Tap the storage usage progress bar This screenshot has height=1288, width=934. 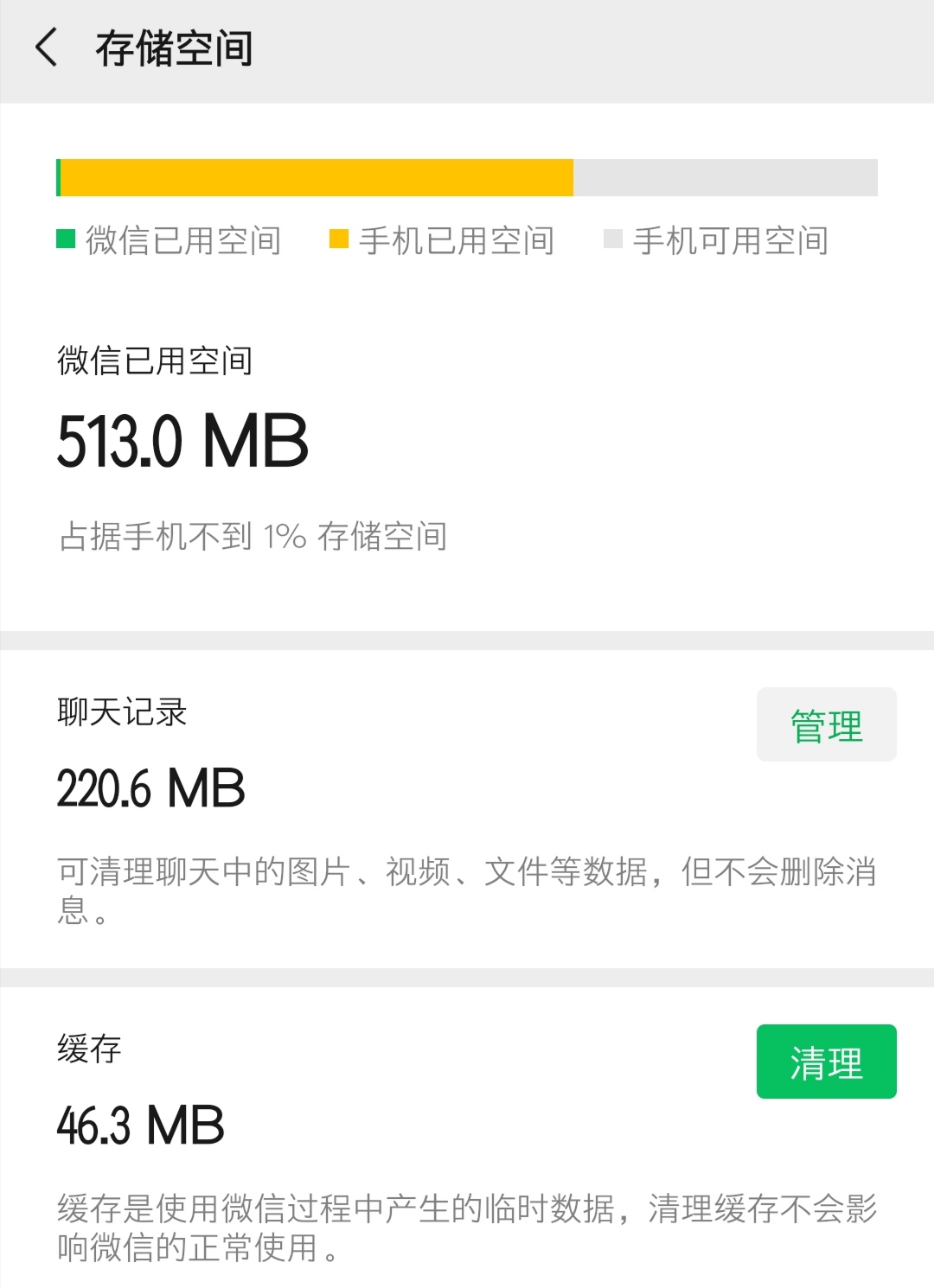click(467, 177)
